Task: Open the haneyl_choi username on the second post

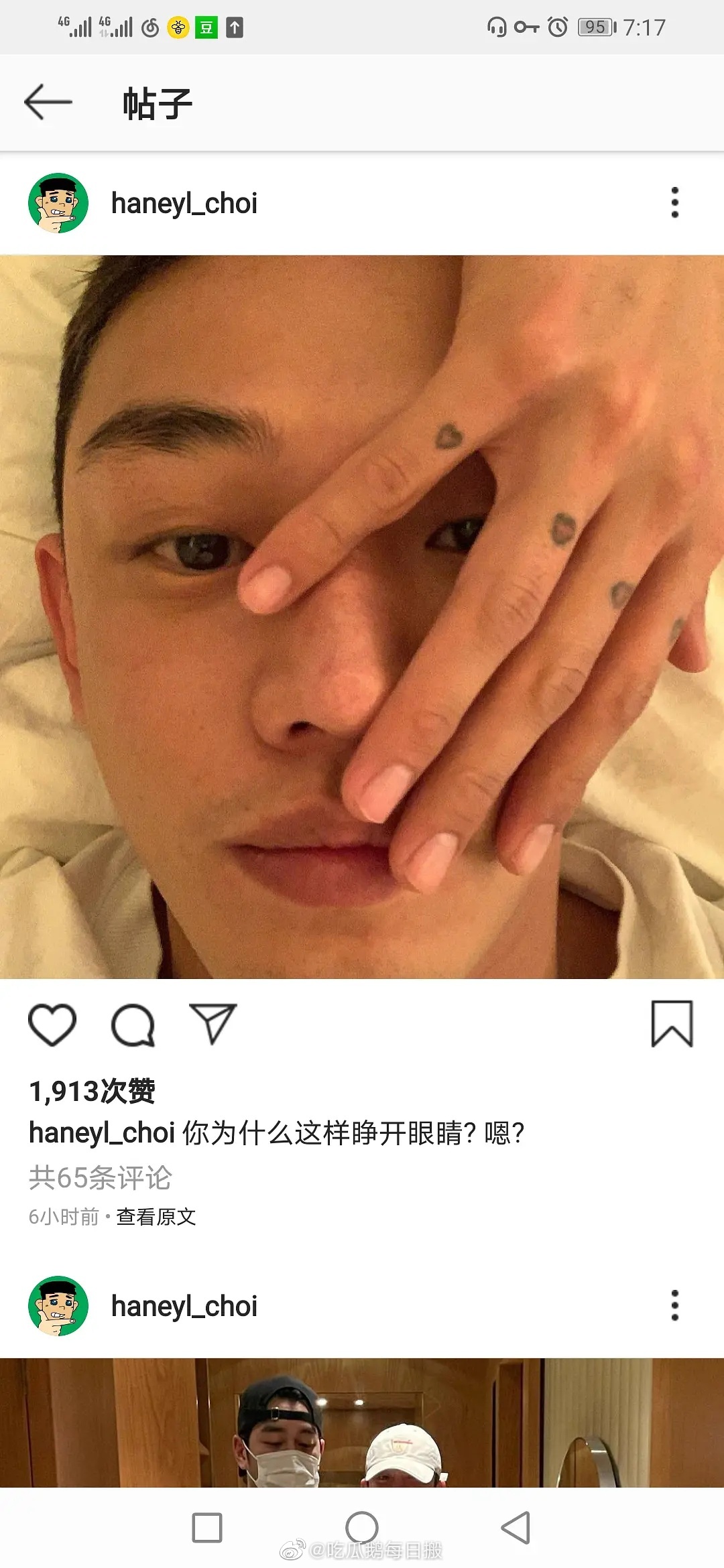Action: [184, 1306]
